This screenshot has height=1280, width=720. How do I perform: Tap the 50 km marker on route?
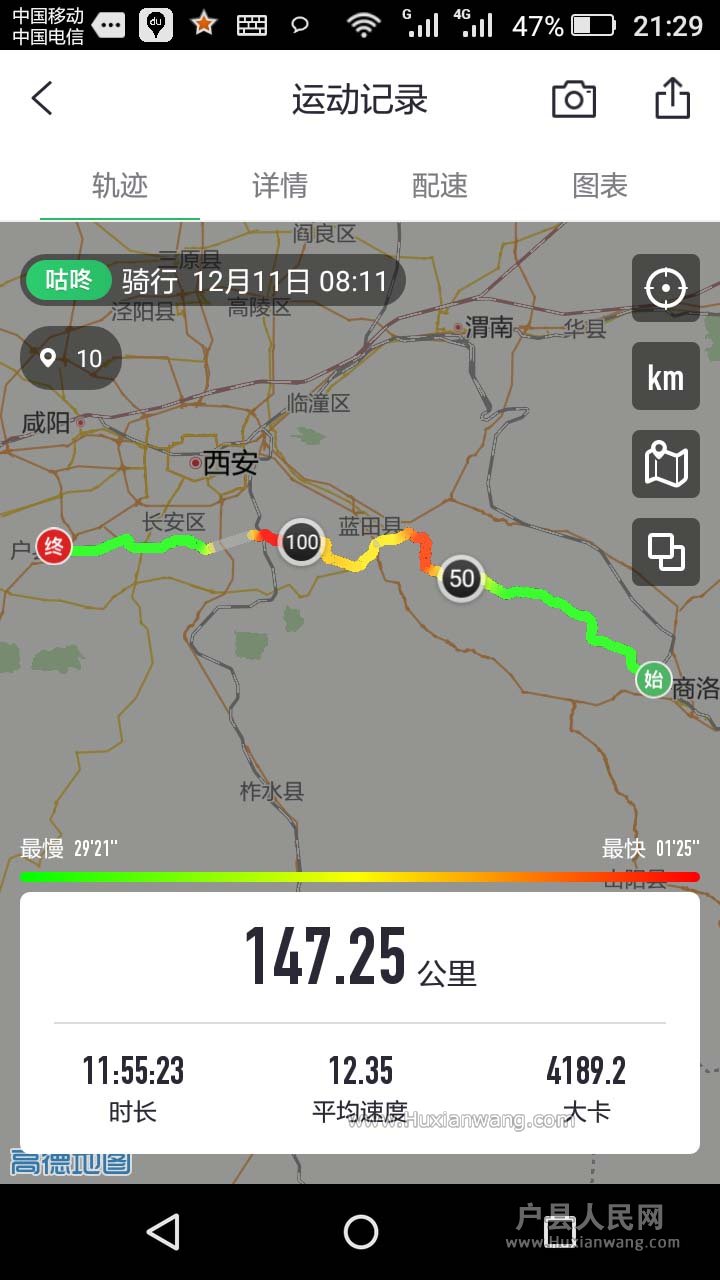[461, 578]
